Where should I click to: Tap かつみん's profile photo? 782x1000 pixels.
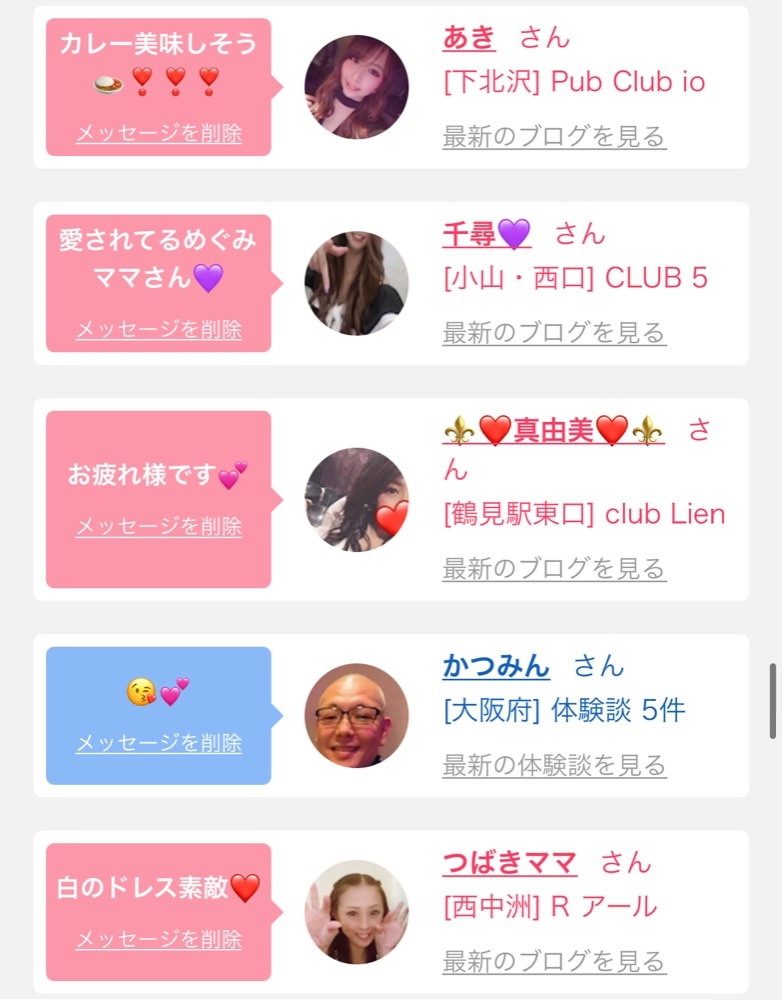(357, 716)
